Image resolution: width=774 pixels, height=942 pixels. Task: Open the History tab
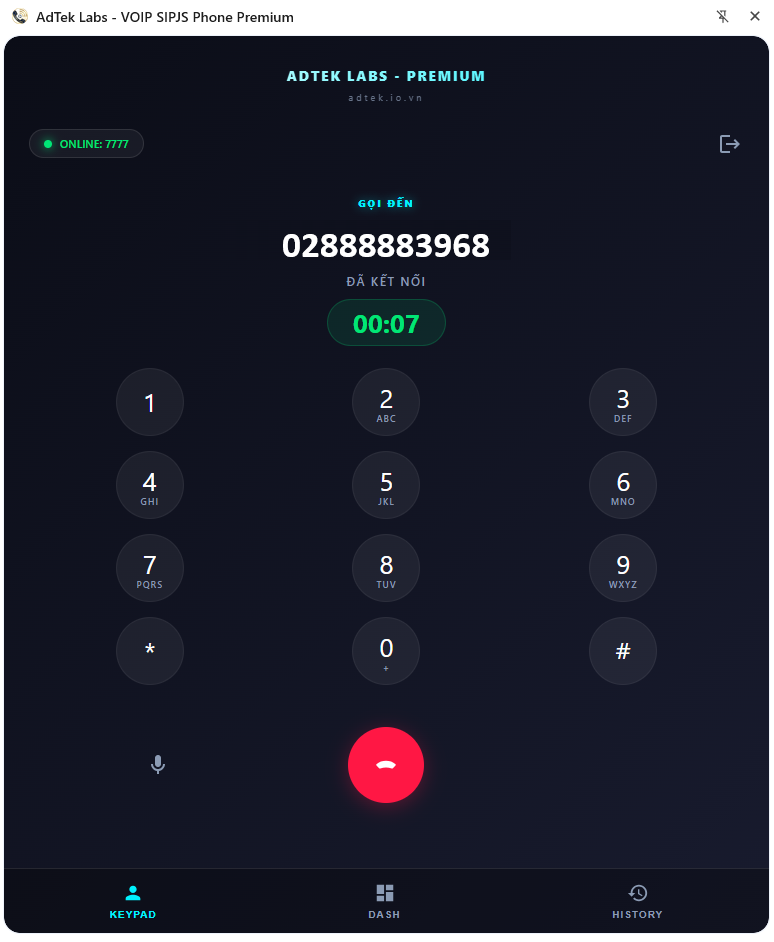637,901
